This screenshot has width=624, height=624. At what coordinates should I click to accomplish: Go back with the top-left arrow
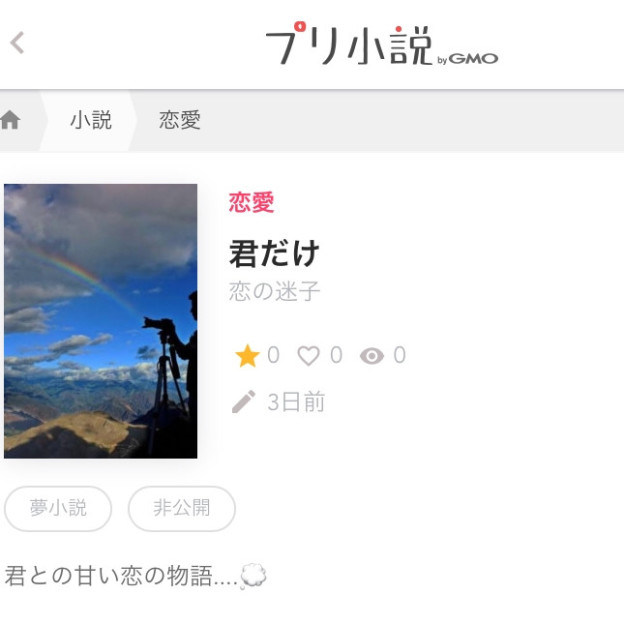(17, 43)
